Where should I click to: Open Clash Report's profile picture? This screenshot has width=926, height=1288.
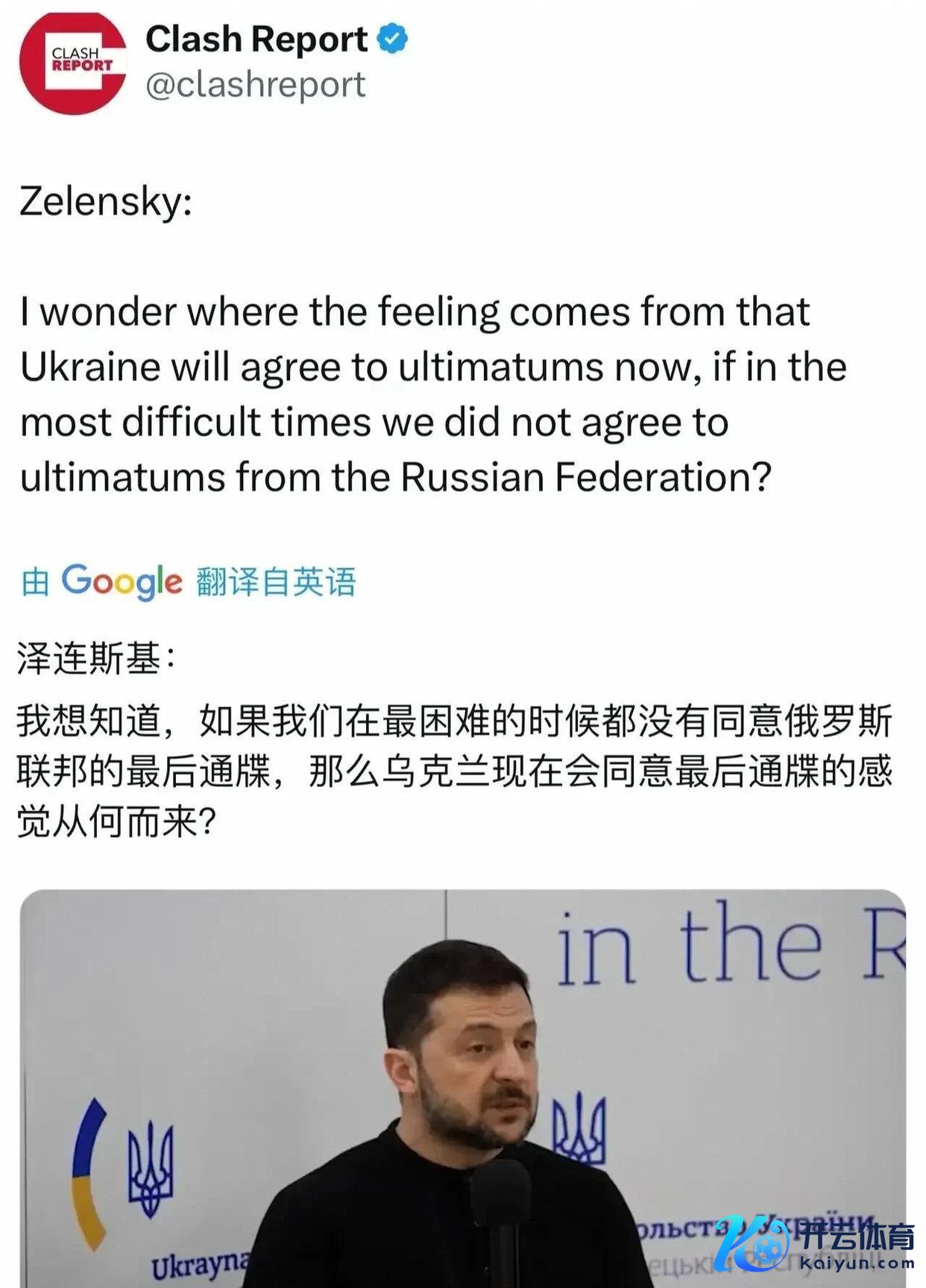click(72, 63)
